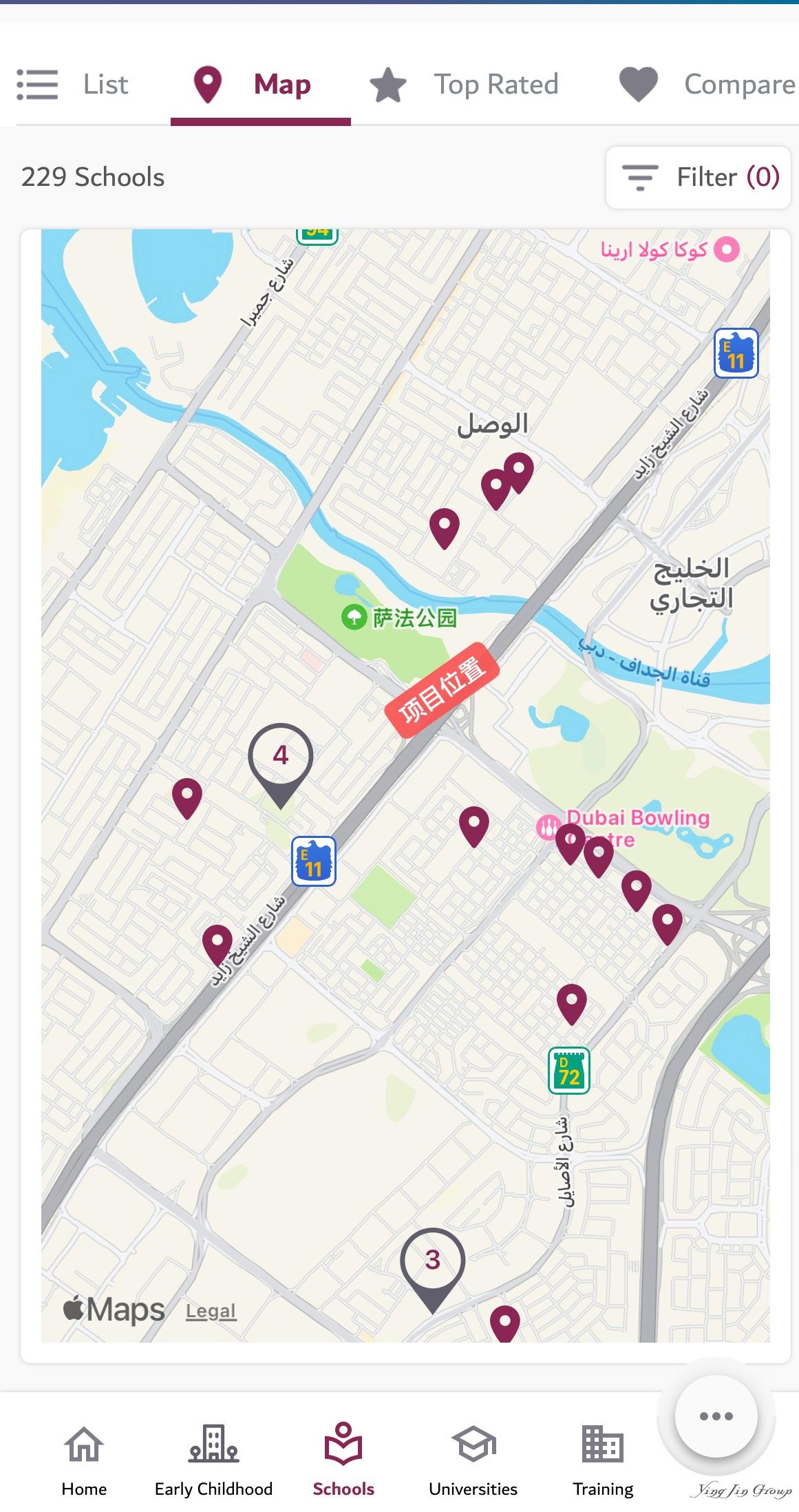Open the Legal link on the map

[211, 1311]
